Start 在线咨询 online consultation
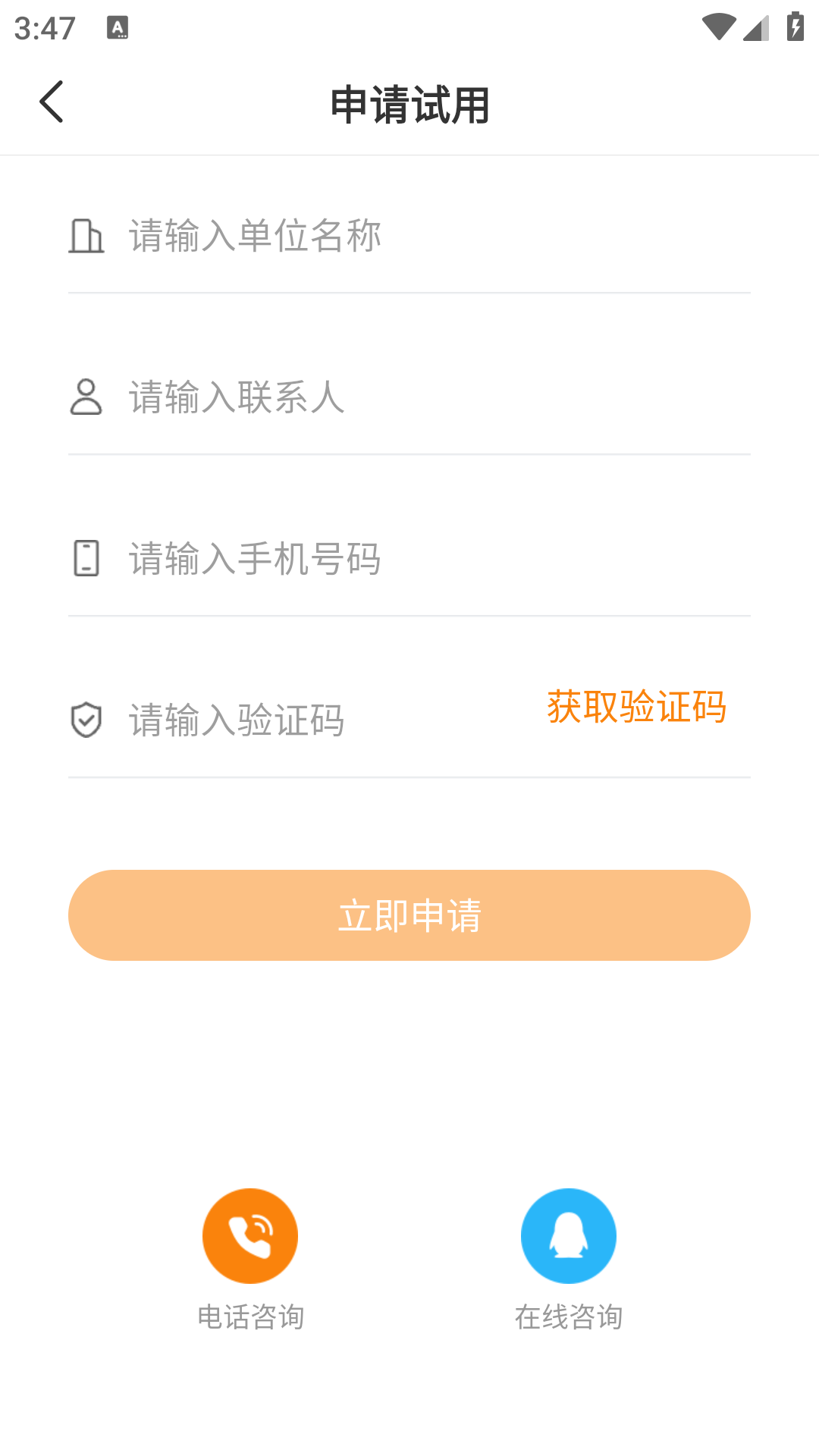Screen dimensions: 819x1456 pyautogui.click(x=569, y=1260)
